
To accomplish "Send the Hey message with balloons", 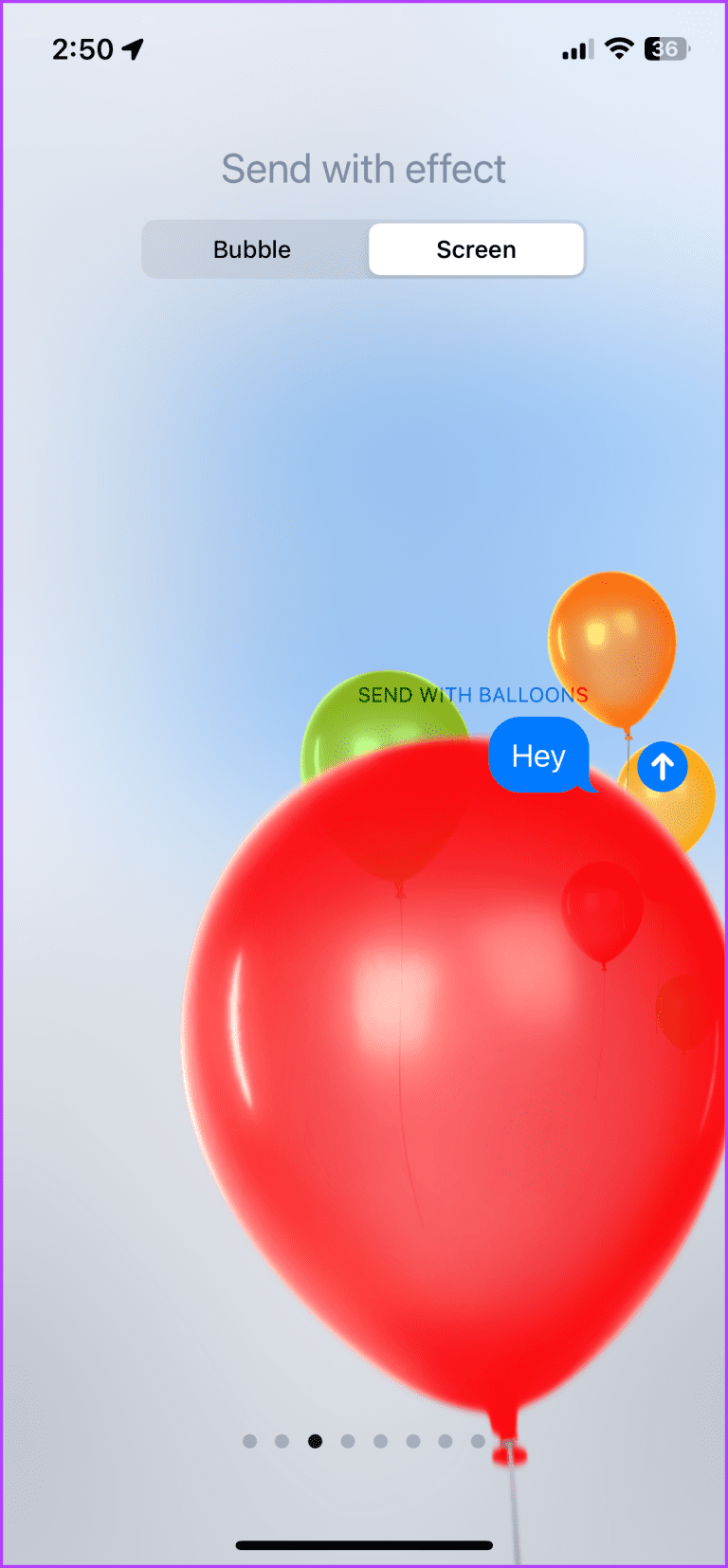I will (x=662, y=766).
